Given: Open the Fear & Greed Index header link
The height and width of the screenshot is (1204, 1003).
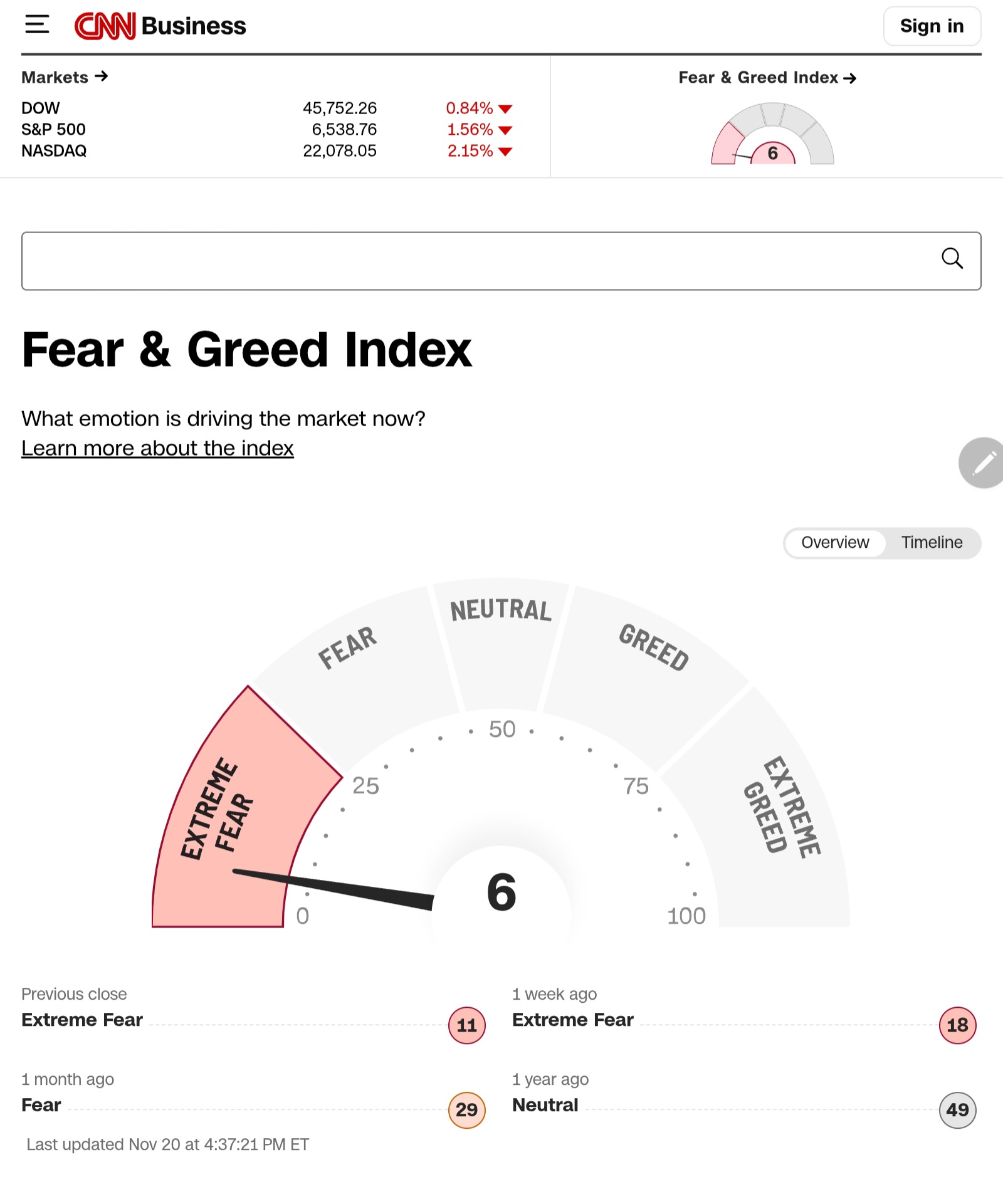Looking at the screenshot, I should point(767,78).
